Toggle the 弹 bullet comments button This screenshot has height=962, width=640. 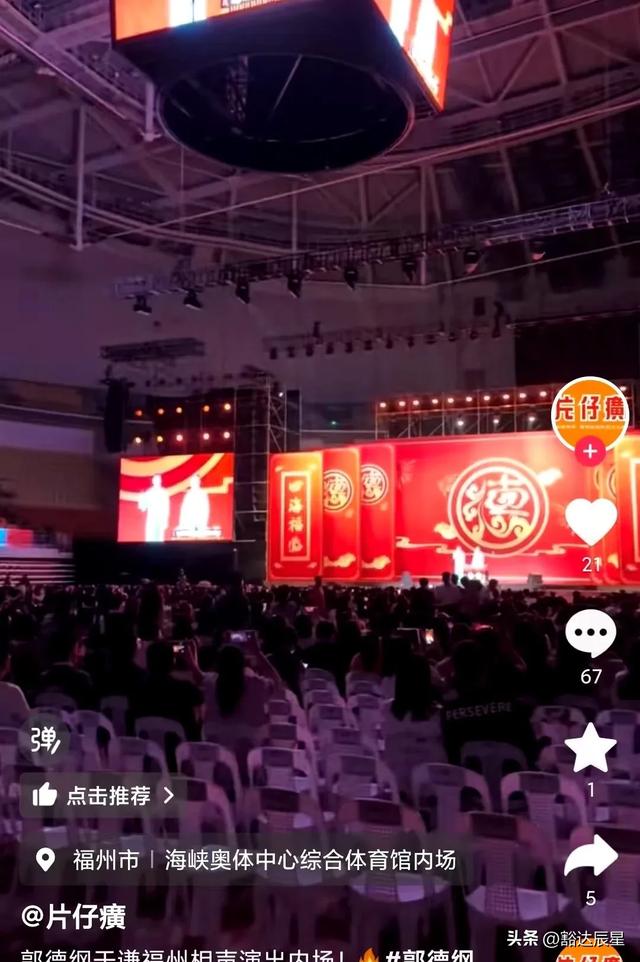44,739
